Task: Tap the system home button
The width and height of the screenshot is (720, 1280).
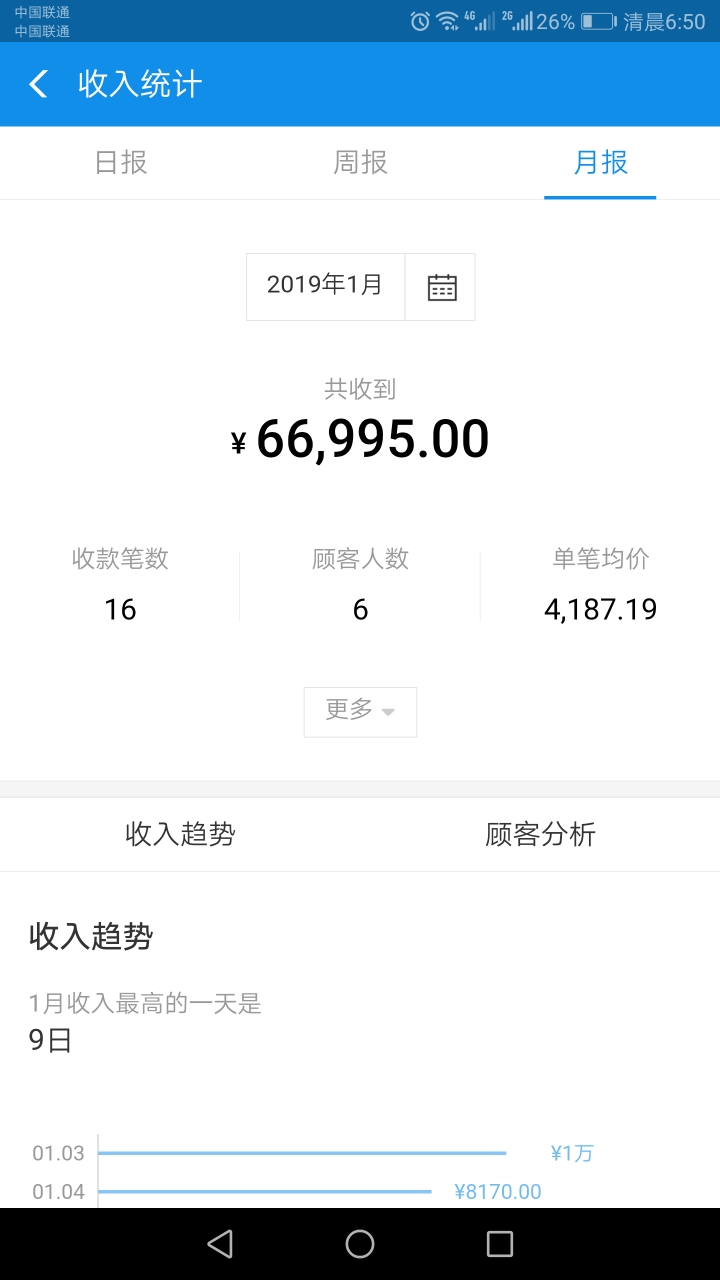Action: point(360,1244)
